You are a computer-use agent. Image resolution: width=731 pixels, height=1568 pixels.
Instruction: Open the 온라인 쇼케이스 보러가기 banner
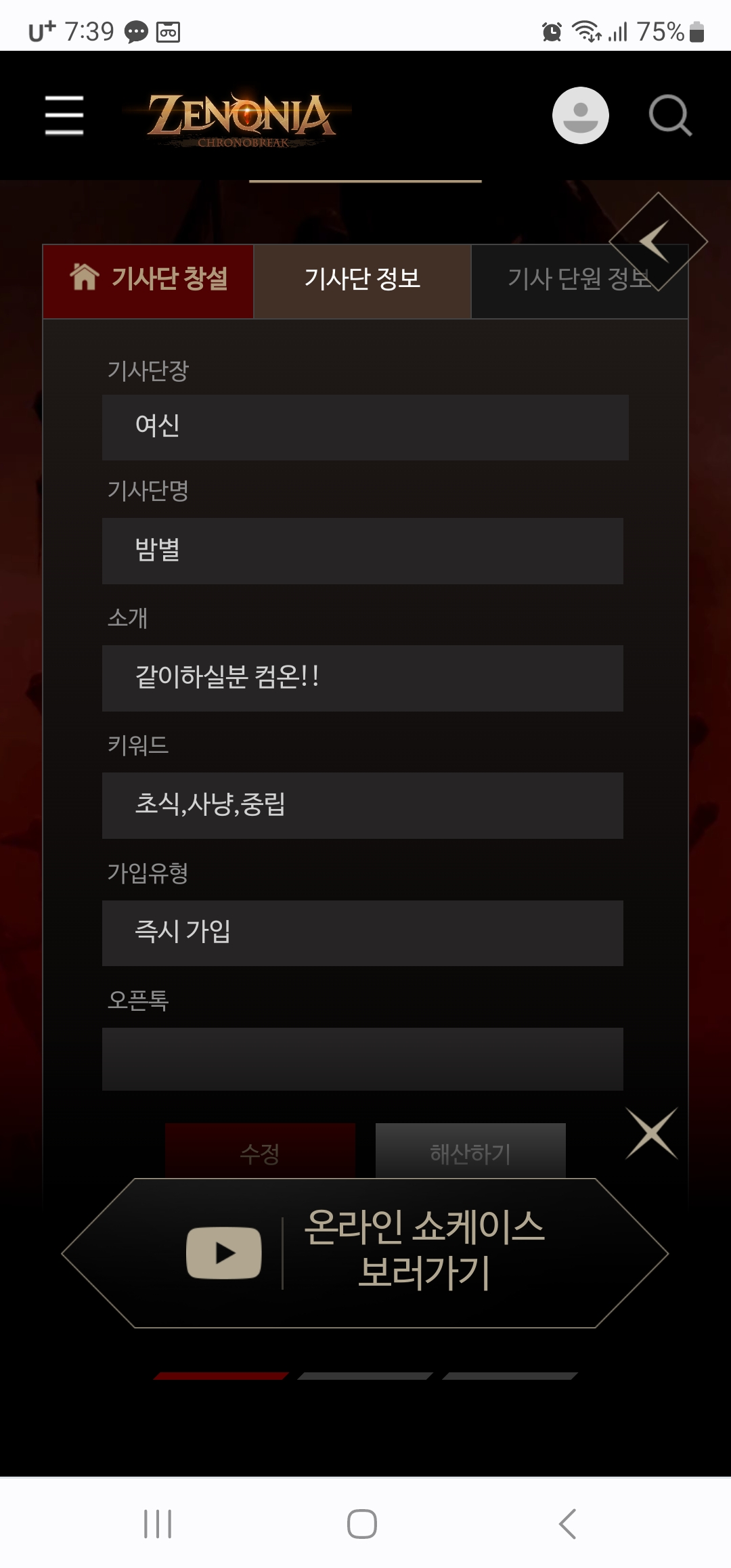click(365, 1253)
